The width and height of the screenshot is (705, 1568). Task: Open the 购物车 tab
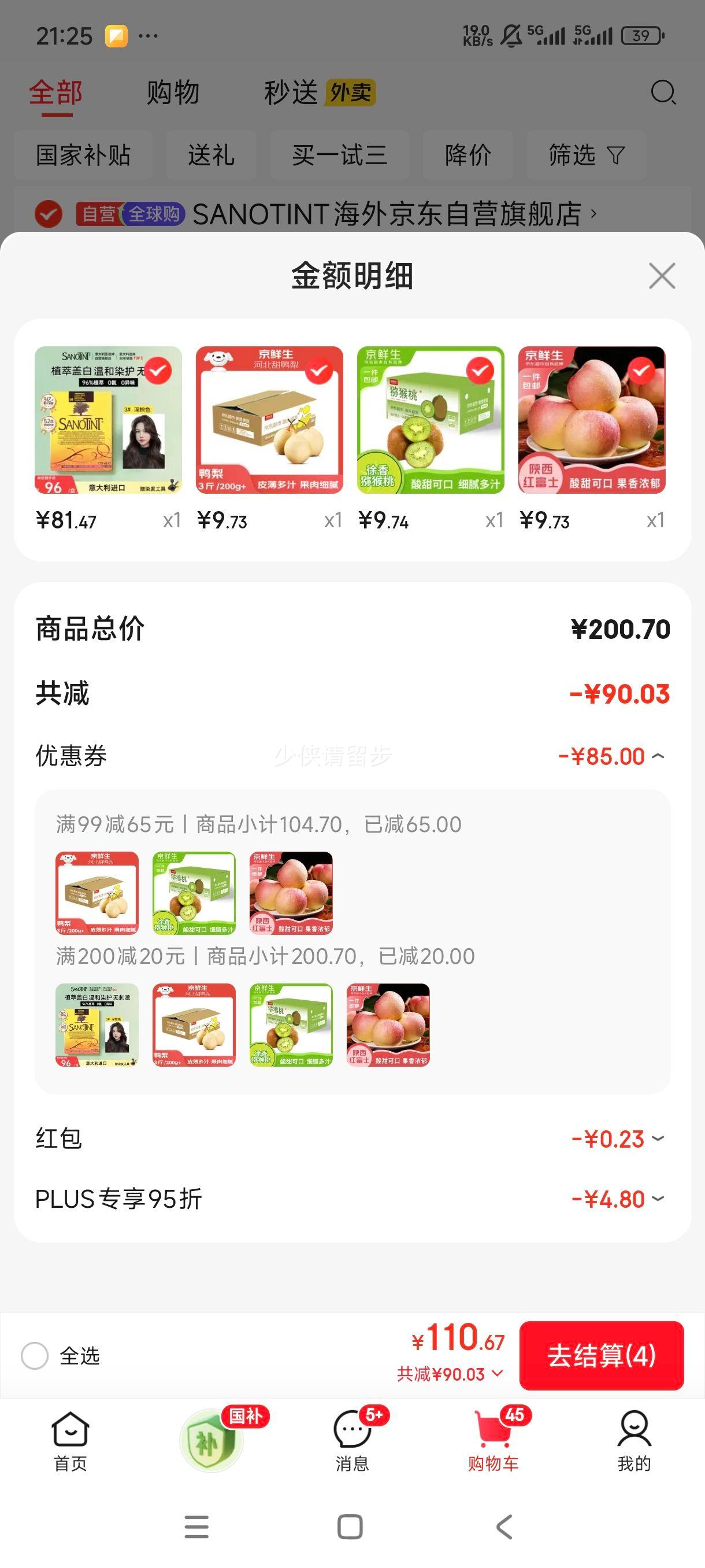(493, 1440)
